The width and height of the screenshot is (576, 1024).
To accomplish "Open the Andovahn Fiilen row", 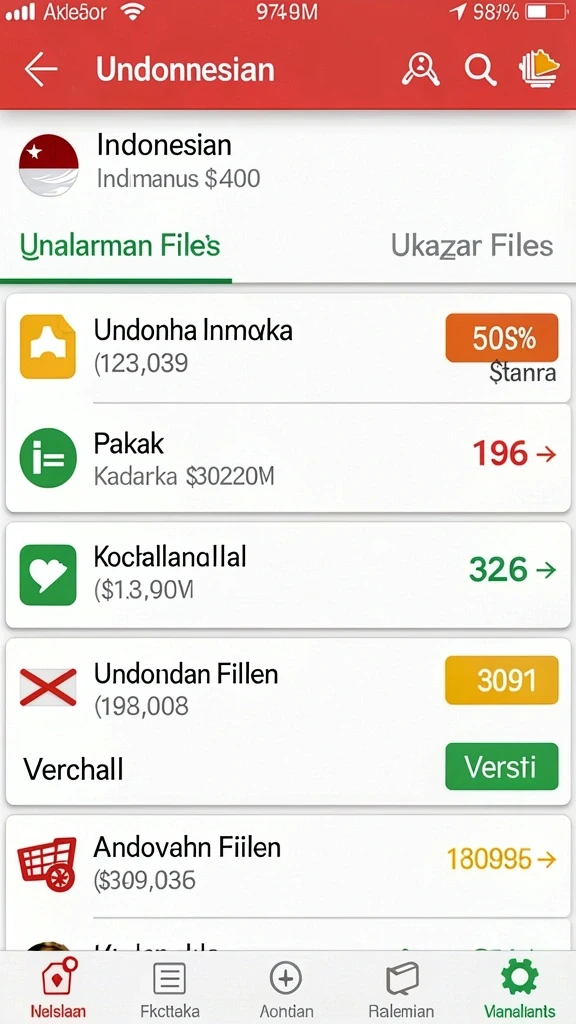I will 288,865.
